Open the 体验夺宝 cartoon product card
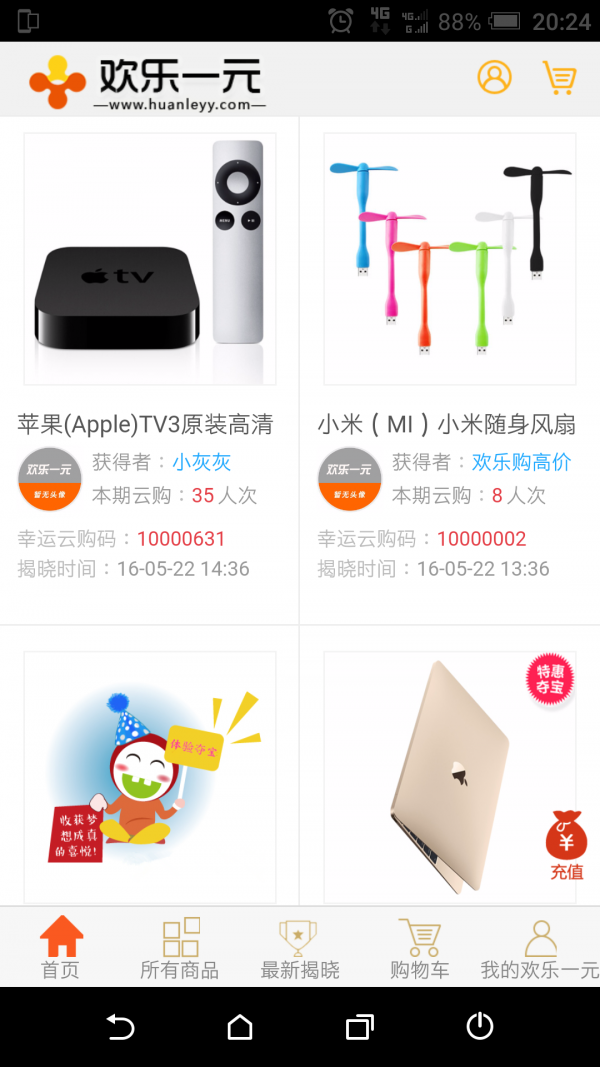This screenshot has width=600, height=1067. (150, 777)
